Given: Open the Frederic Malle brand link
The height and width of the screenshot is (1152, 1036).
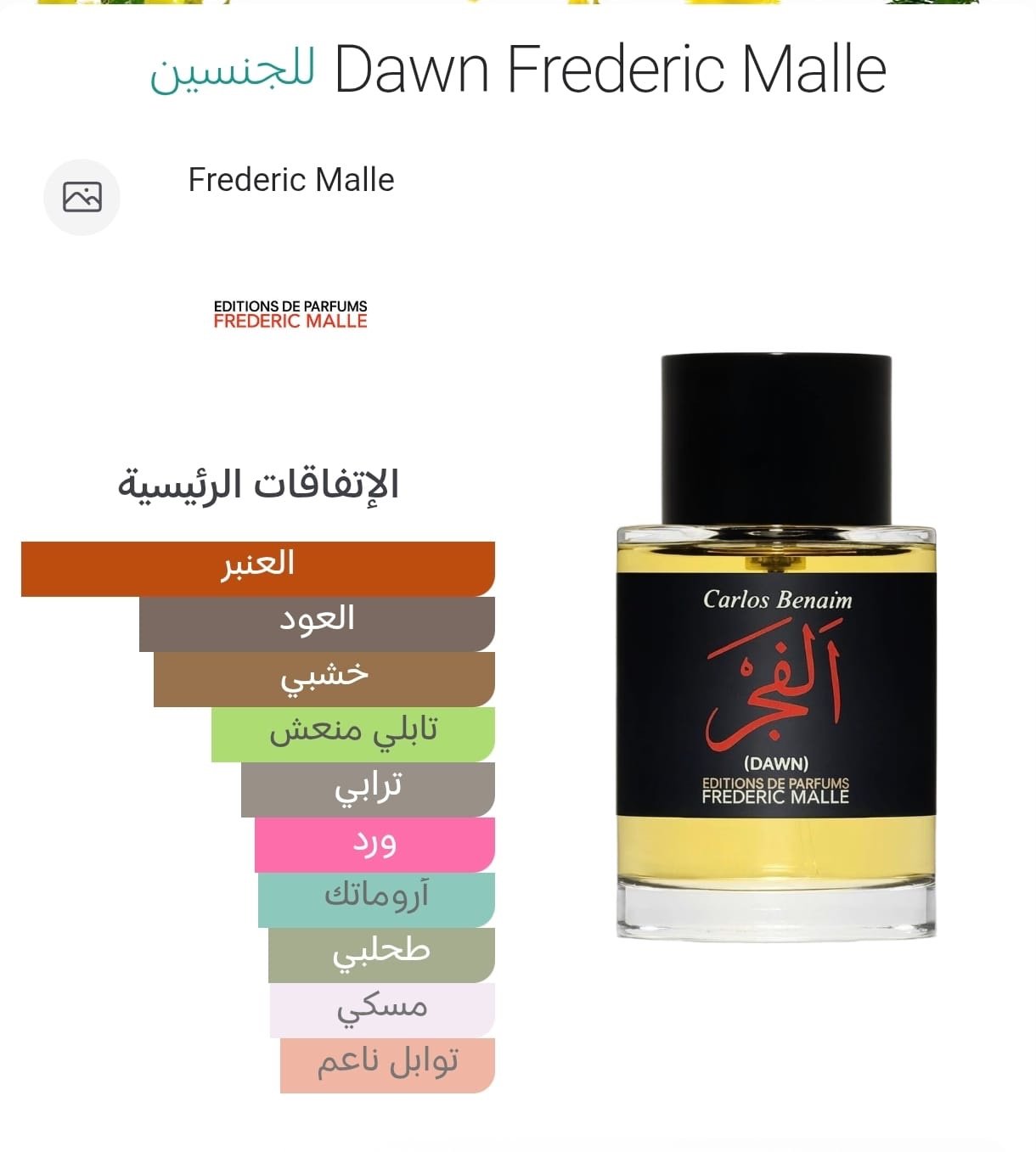Looking at the screenshot, I should pyautogui.click(x=290, y=180).
